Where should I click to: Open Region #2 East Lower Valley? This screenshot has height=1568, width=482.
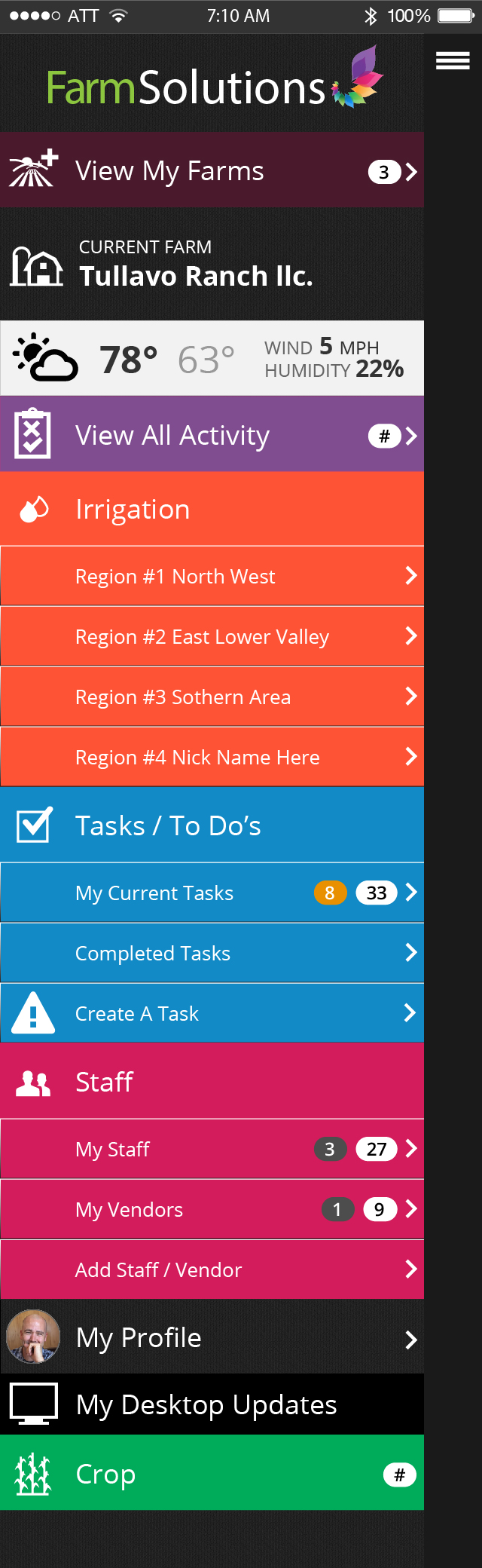pyautogui.click(x=212, y=637)
